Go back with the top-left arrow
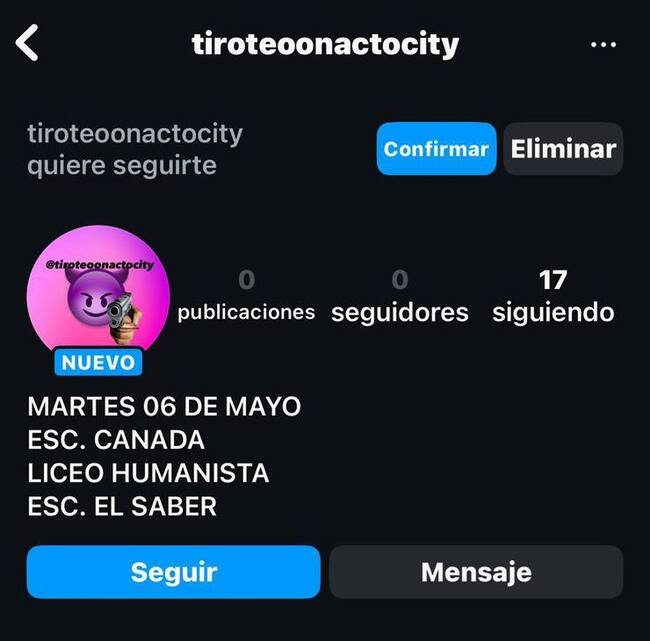650x641 pixels. 28,44
